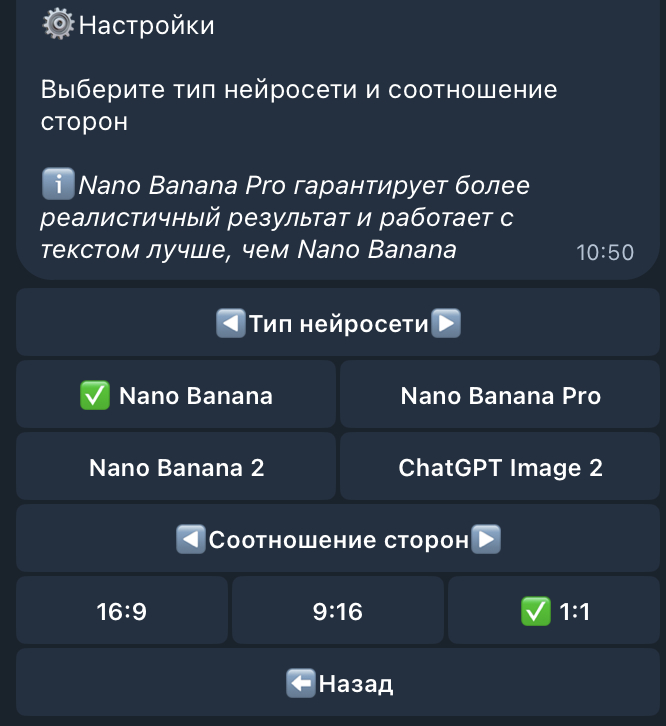Set aspect ratio to 16:9
The width and height of the screenshot is (666, 726).
pyautogui.click(x=122, y=610)
